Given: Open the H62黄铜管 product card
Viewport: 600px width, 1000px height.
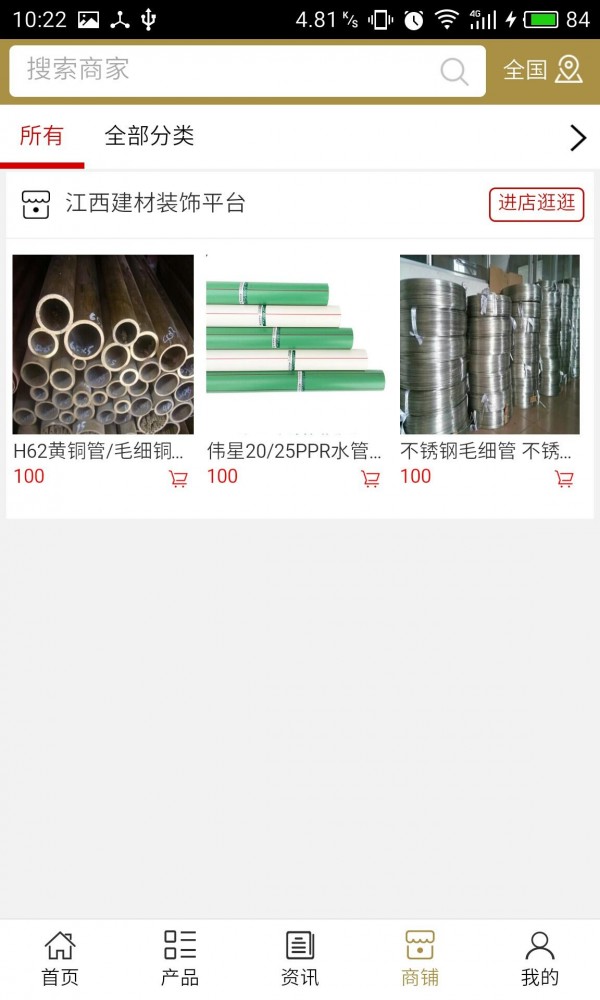Looking at the screenshot, I should coord(103,344).
